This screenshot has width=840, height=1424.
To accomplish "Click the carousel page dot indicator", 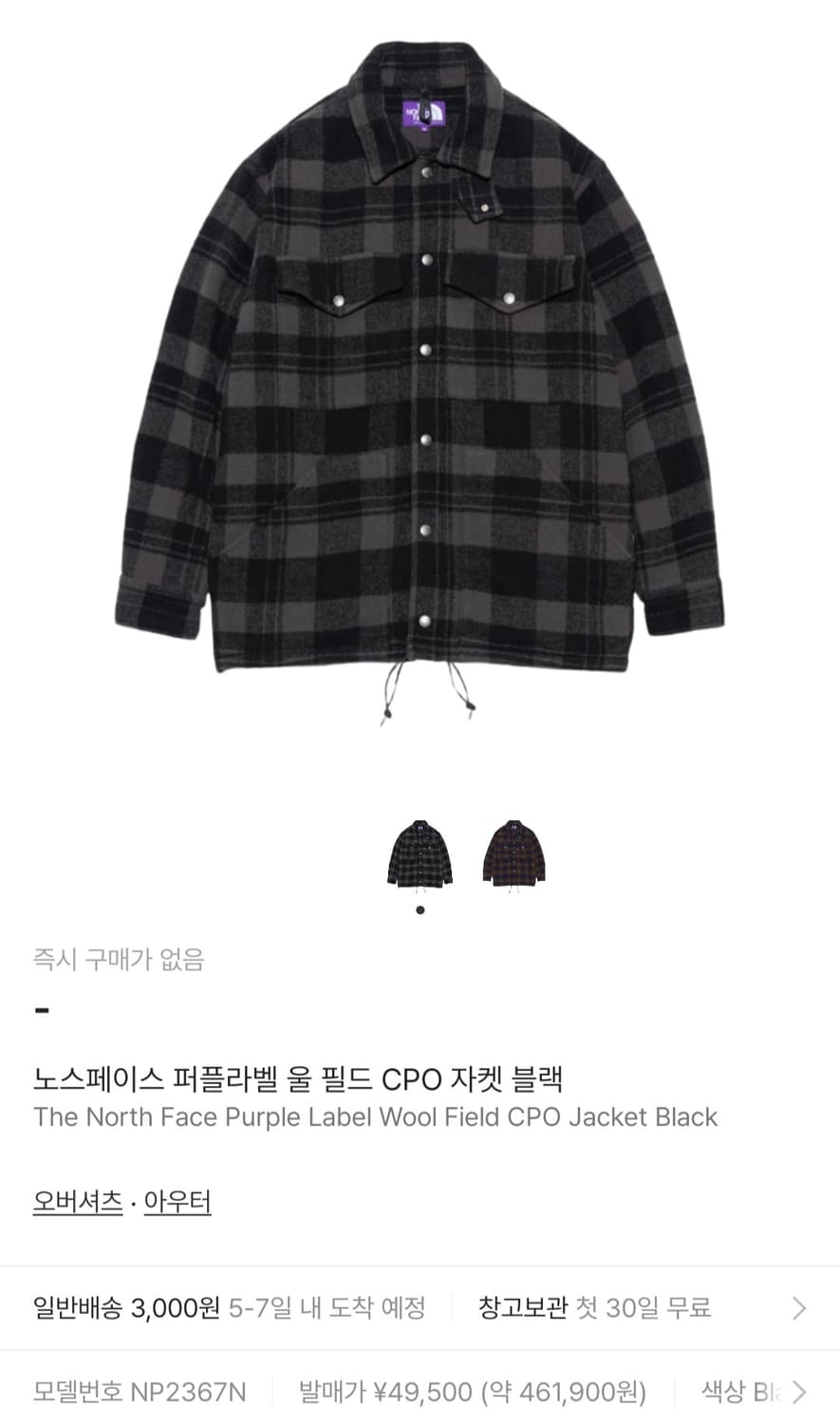I will click(420, 909).
